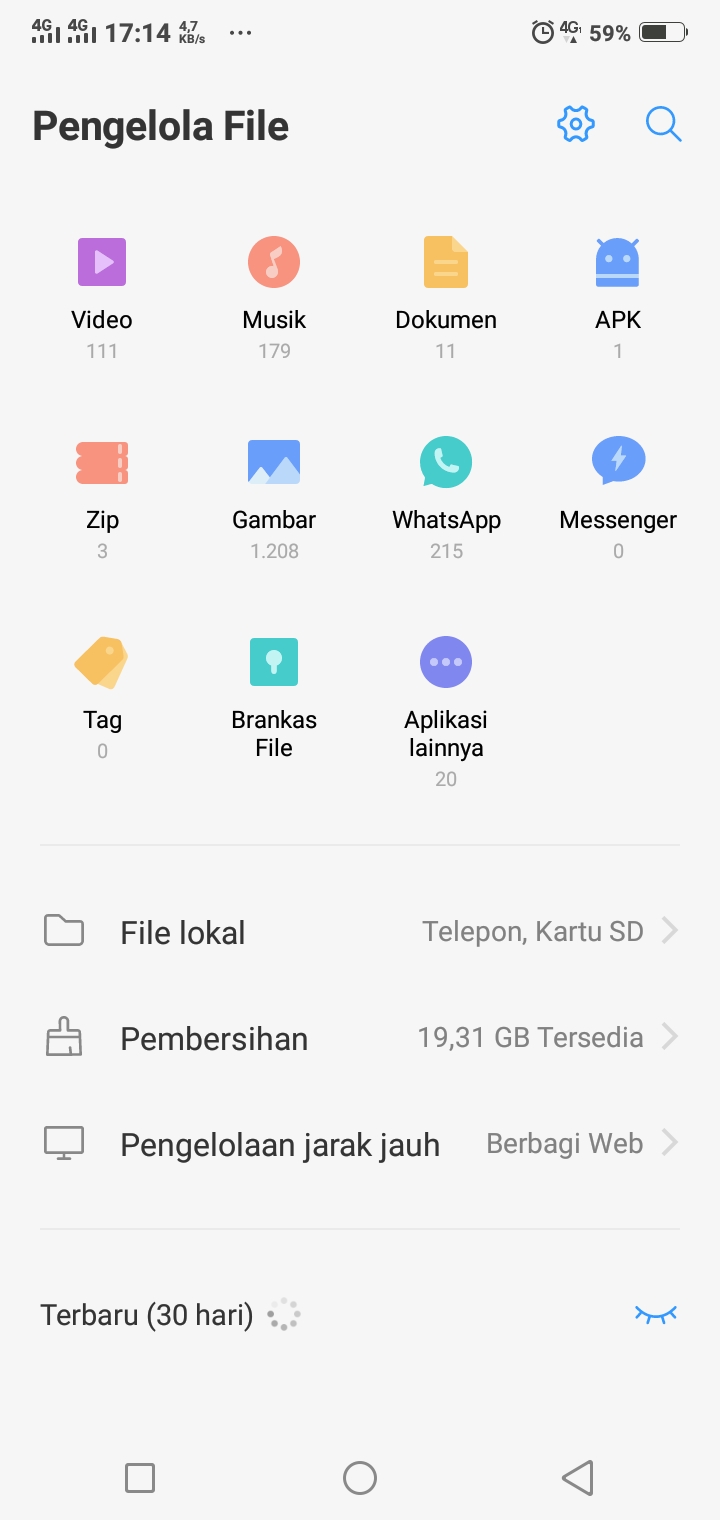720x1520 pixels.
Task: Open the Settings gear icon
Action: (x=575, y=124)
